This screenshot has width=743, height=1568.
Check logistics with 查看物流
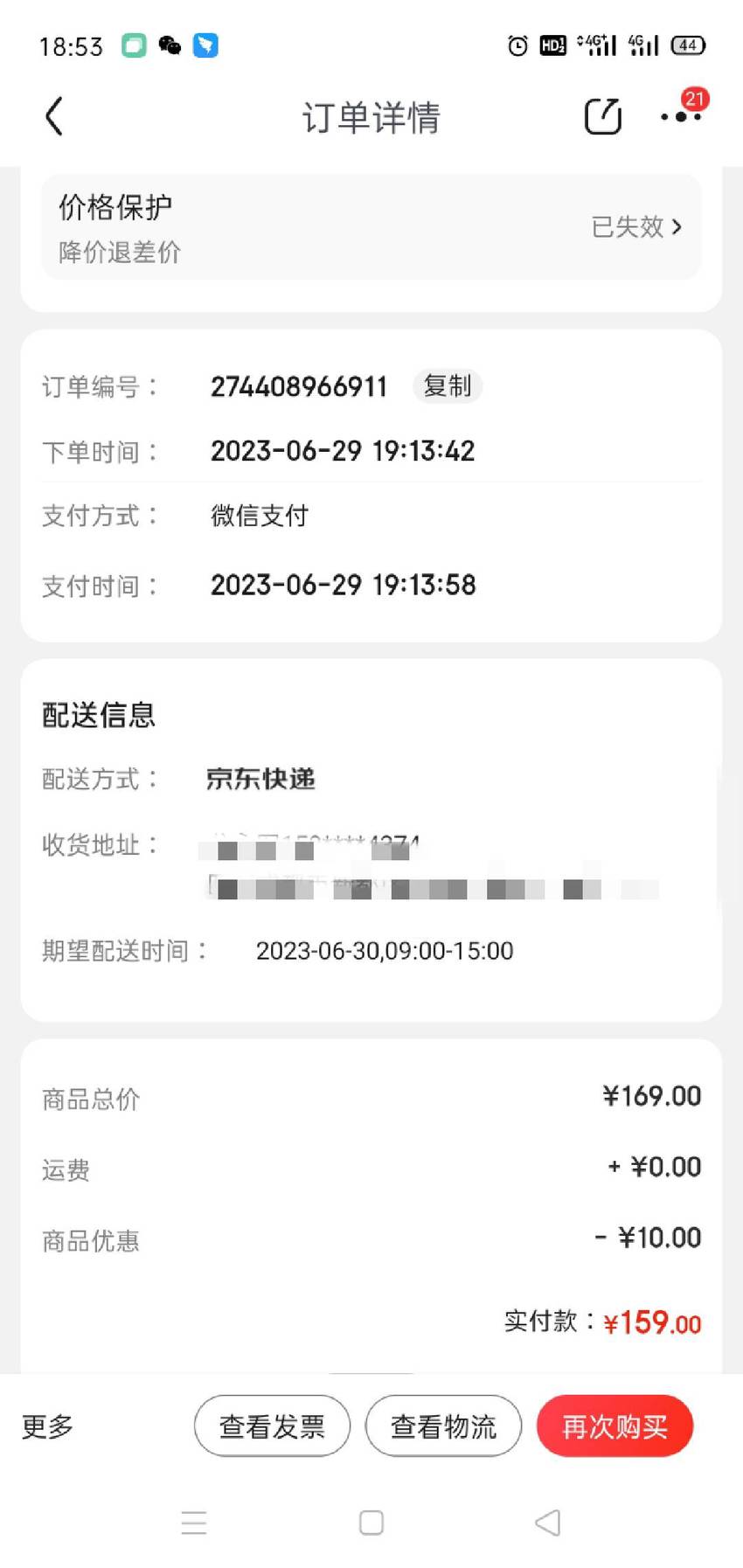443,1426
